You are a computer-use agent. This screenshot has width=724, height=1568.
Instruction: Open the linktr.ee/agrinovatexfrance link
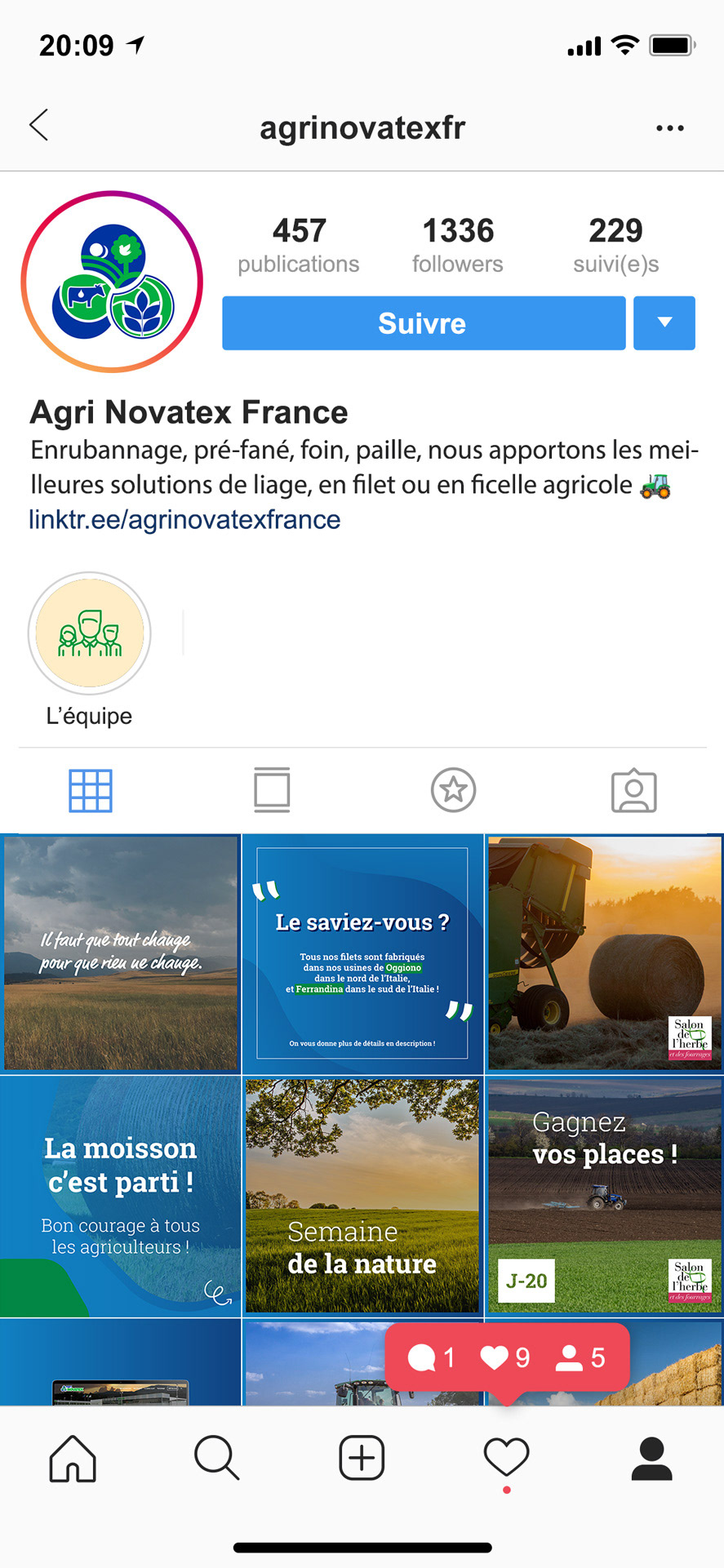pos(184,520)
